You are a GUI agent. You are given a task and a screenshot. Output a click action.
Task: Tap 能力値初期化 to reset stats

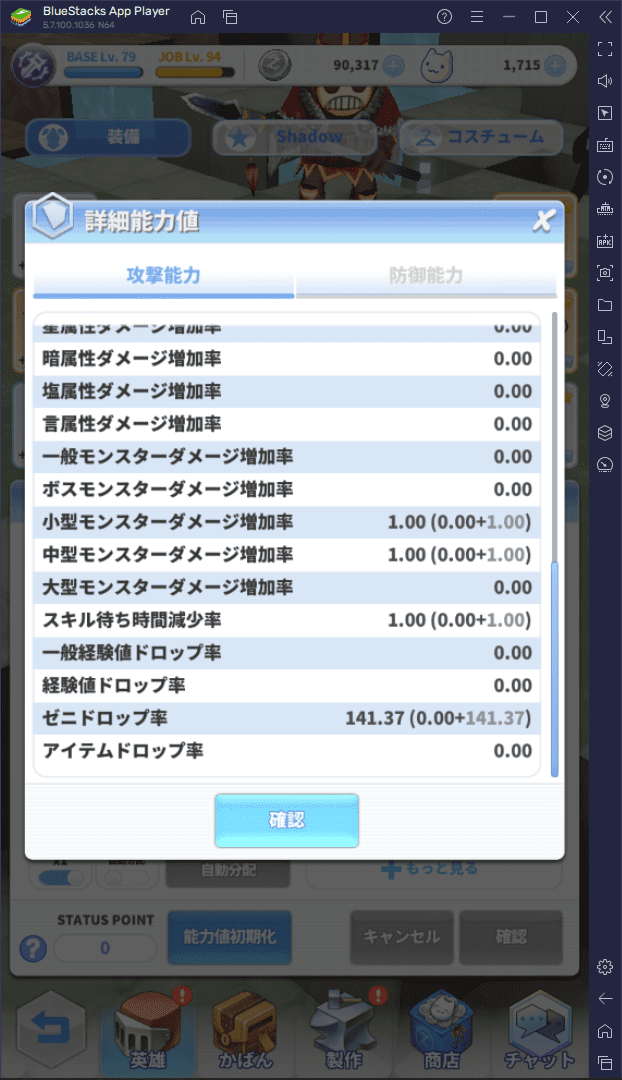click(229, 937)
